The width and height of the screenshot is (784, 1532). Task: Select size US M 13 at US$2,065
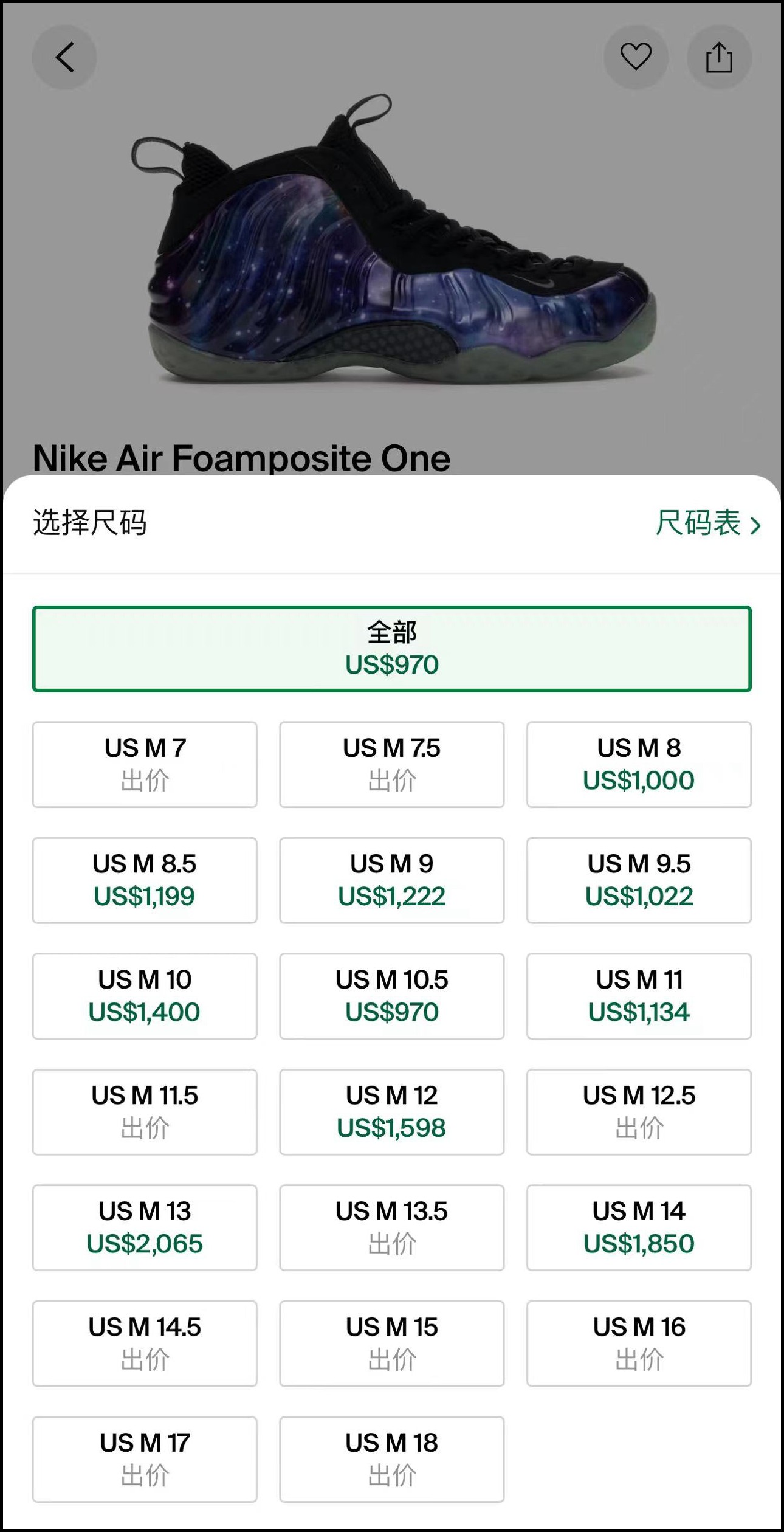[x=145, y=1227]
